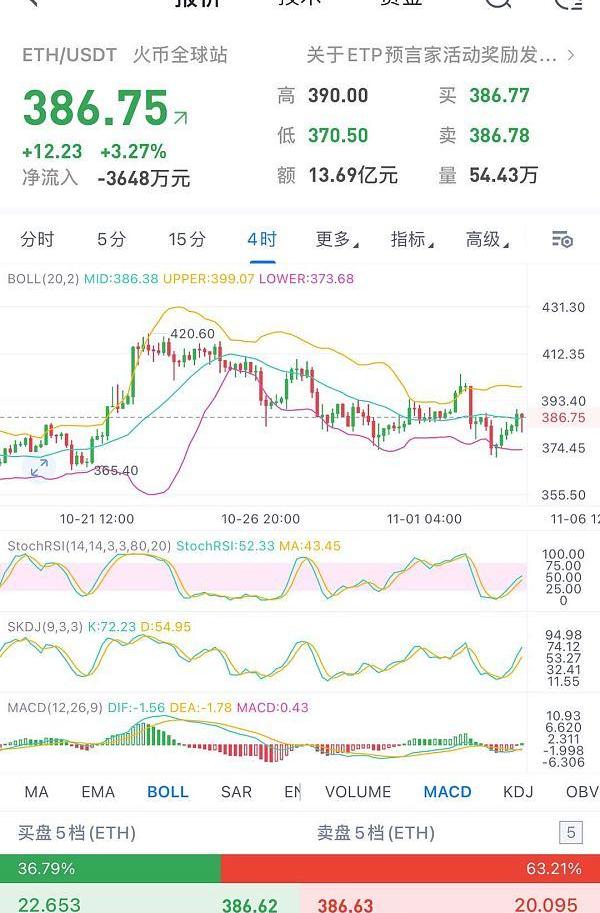The image size is (600, 913).
Task: Expand chart to fullscreen
Action: coord(38,466)
